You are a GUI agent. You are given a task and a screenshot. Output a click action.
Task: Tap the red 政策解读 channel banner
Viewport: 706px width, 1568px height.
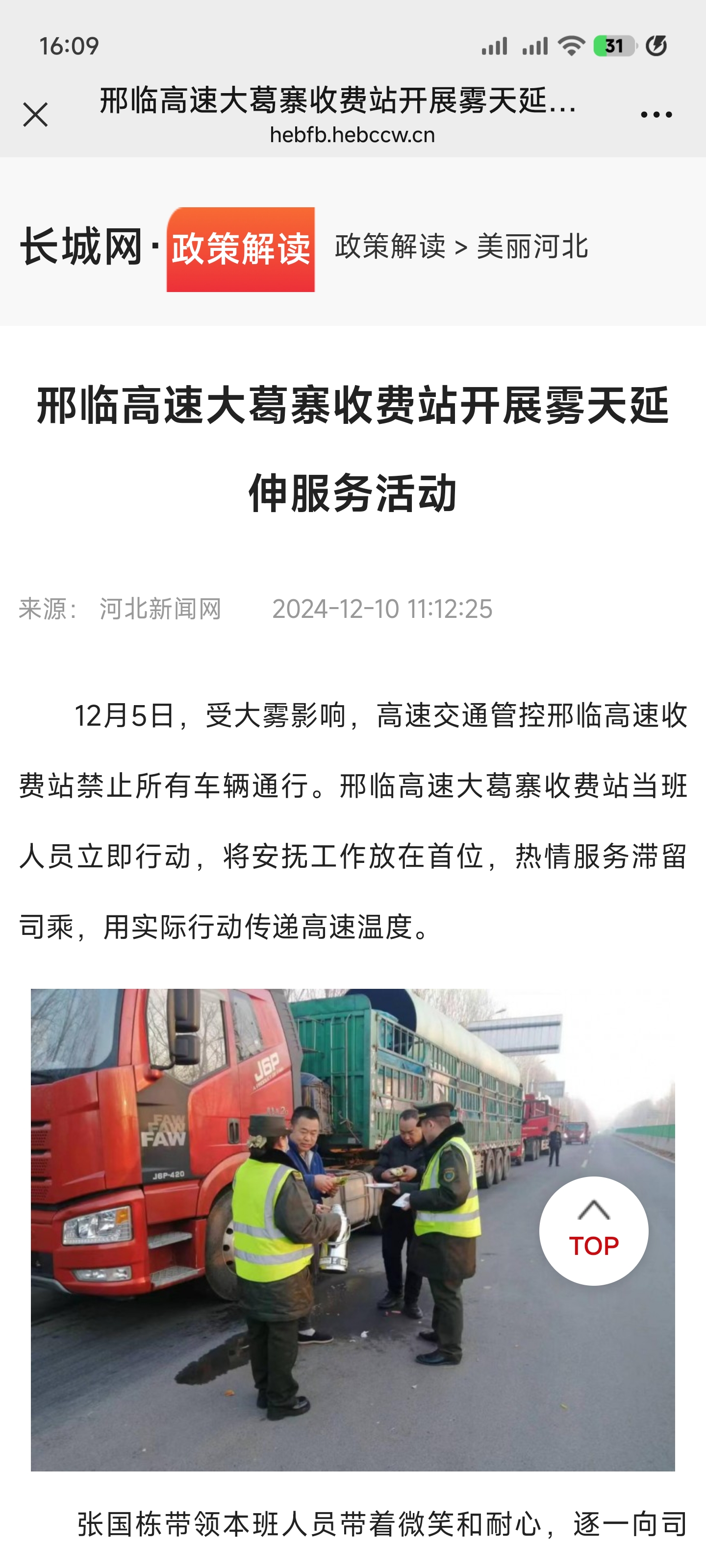241,249
